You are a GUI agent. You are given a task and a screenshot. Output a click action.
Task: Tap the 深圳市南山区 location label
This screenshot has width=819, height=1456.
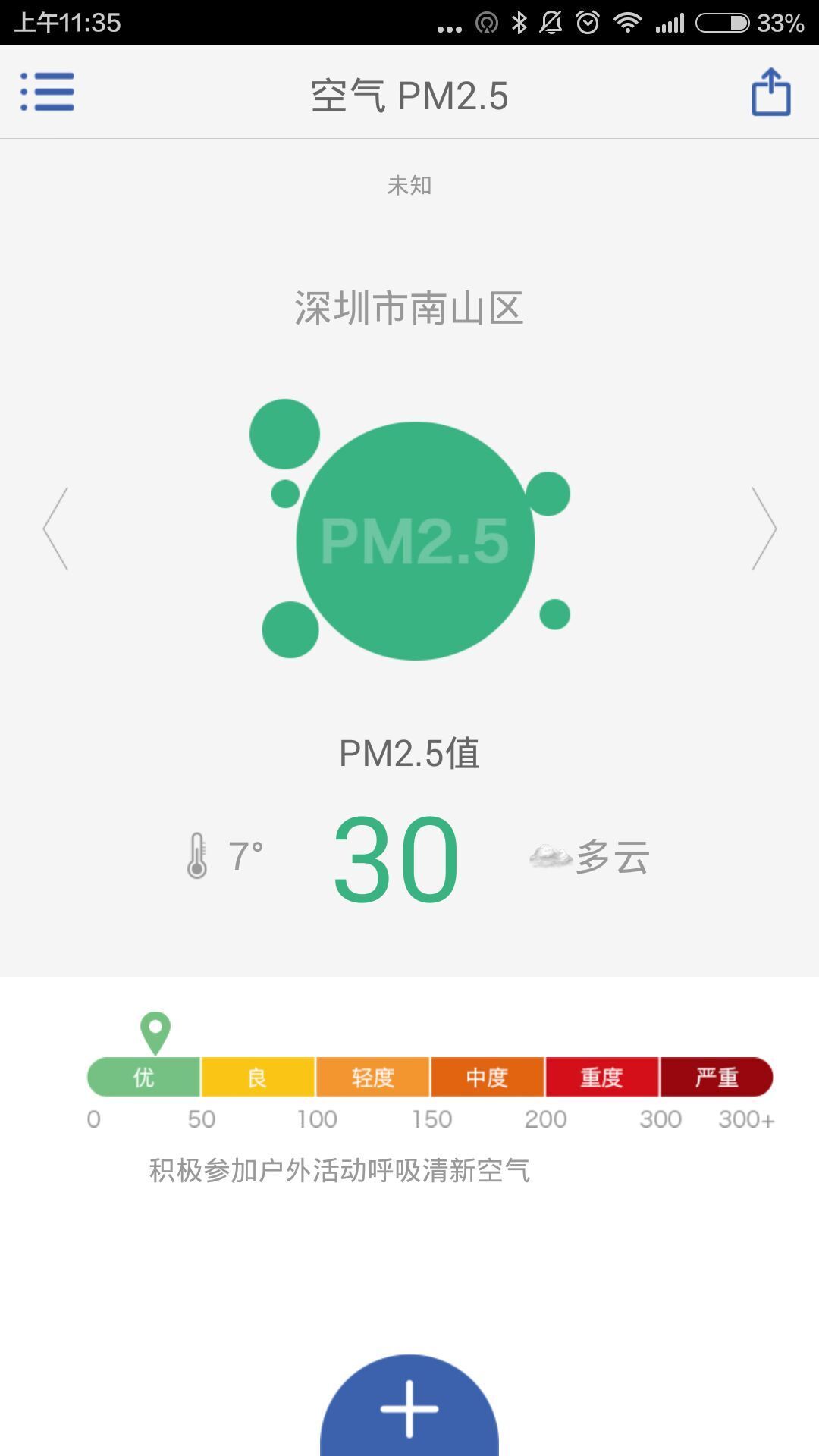coord(409,307)
